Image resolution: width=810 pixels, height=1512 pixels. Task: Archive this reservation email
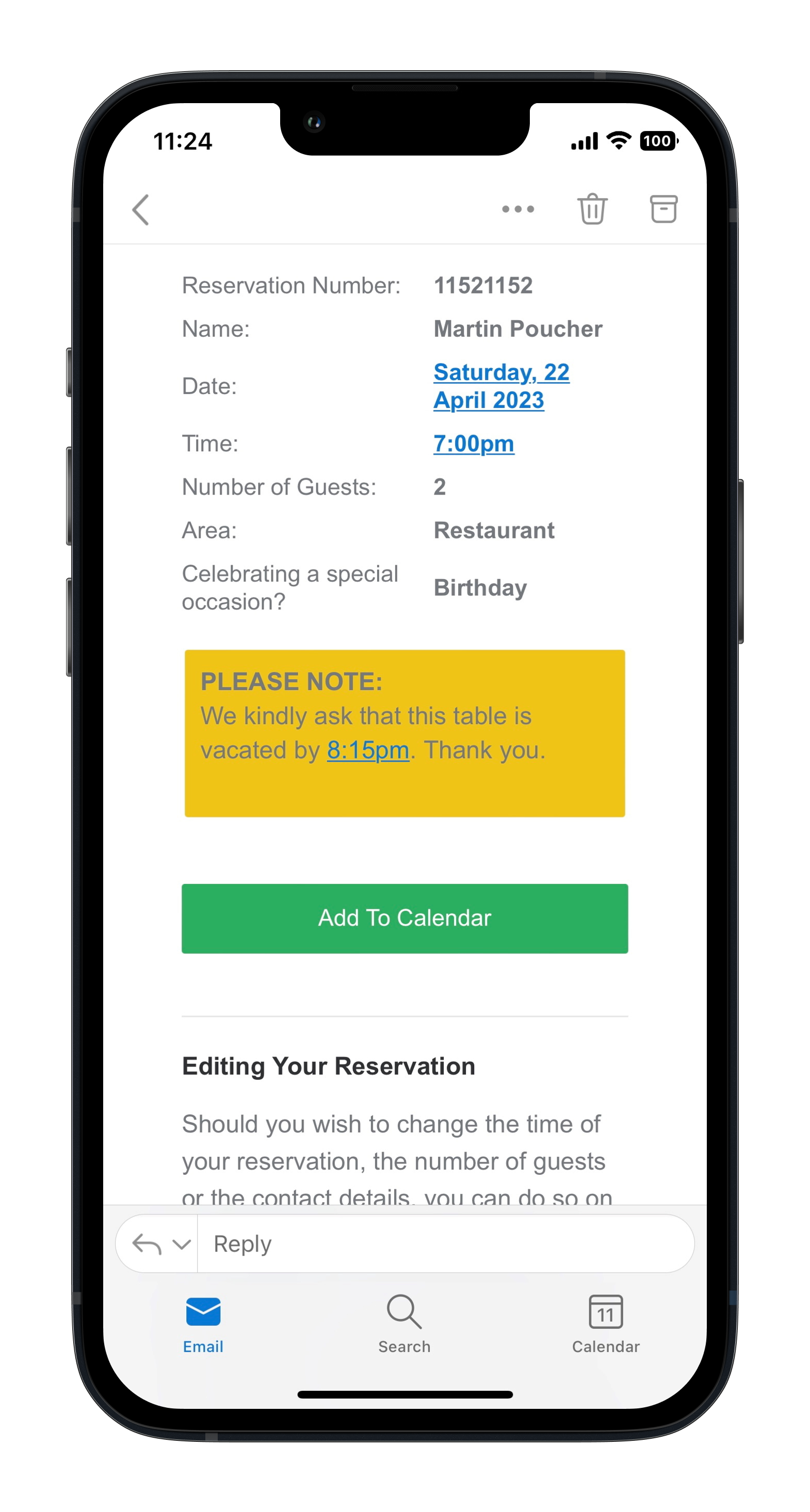click(663, 209)
